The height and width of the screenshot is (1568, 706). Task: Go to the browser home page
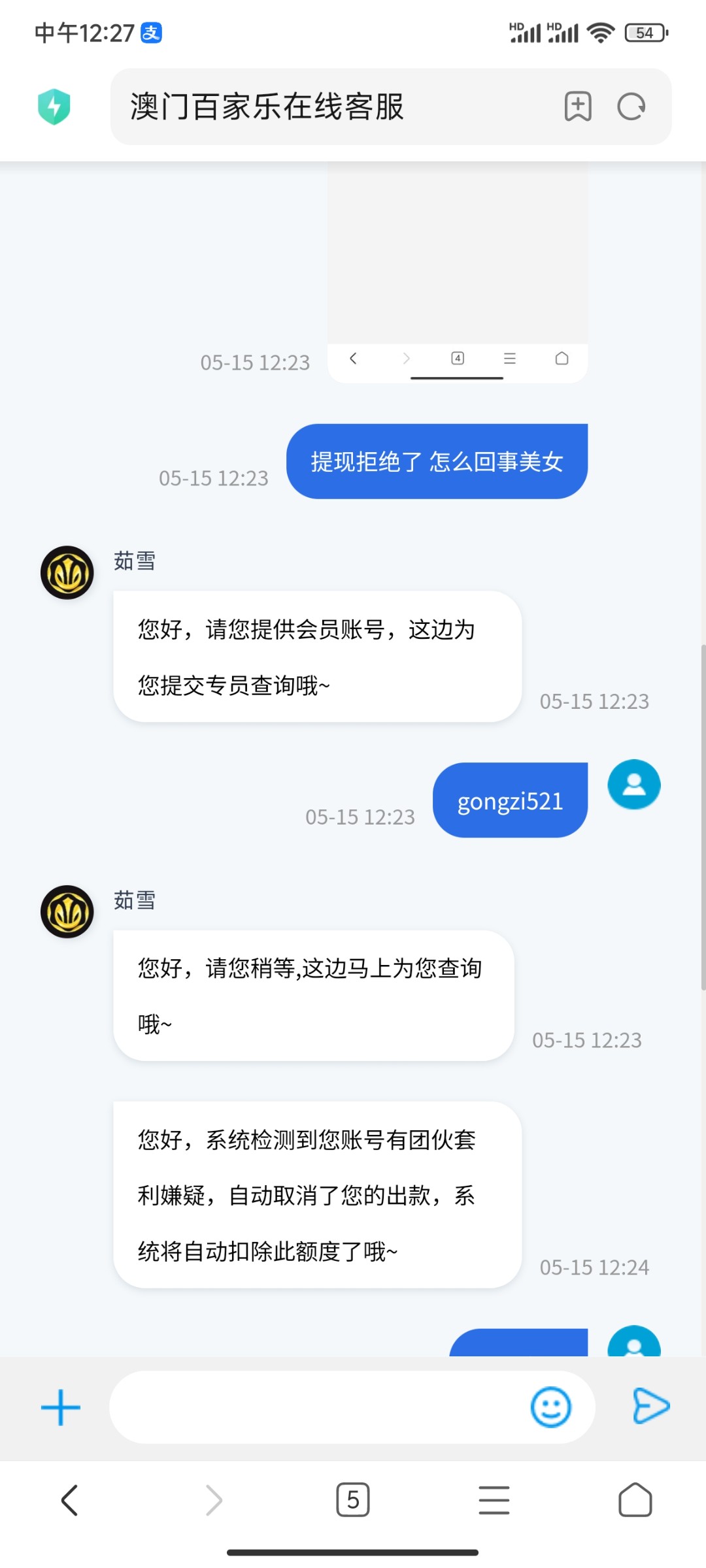point(635,1500)
